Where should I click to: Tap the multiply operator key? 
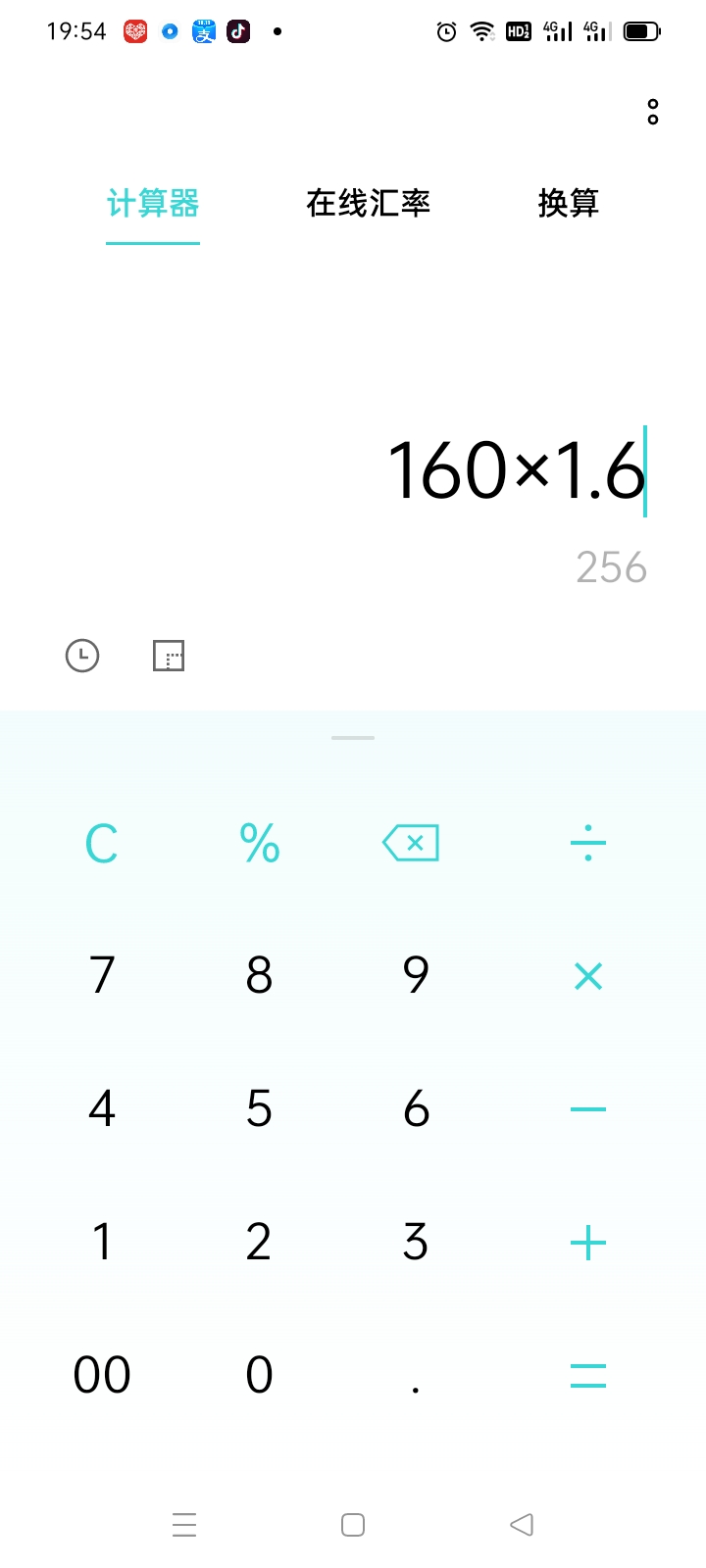[x=587, y=975]
